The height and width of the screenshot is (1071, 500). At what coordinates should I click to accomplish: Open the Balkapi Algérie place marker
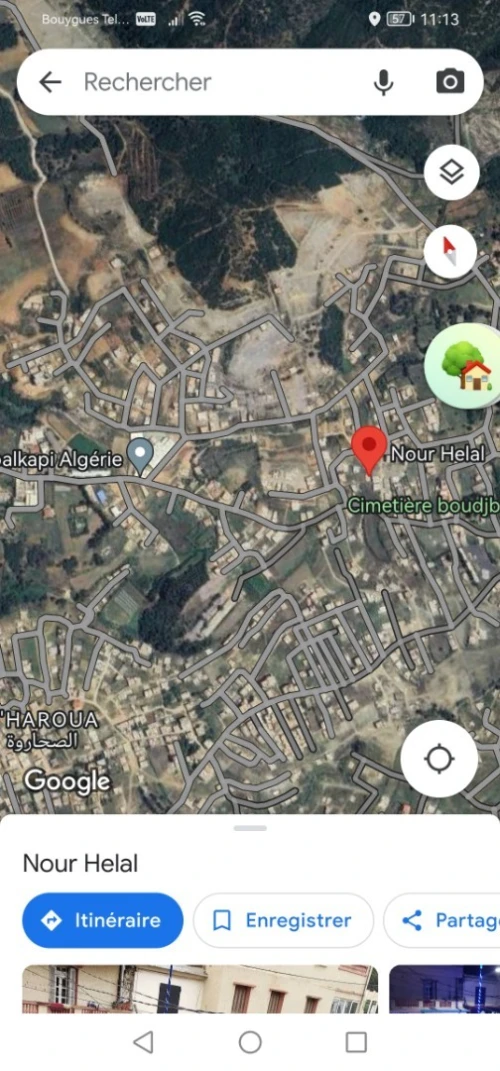pyautogui.click(x=141, y=456)
